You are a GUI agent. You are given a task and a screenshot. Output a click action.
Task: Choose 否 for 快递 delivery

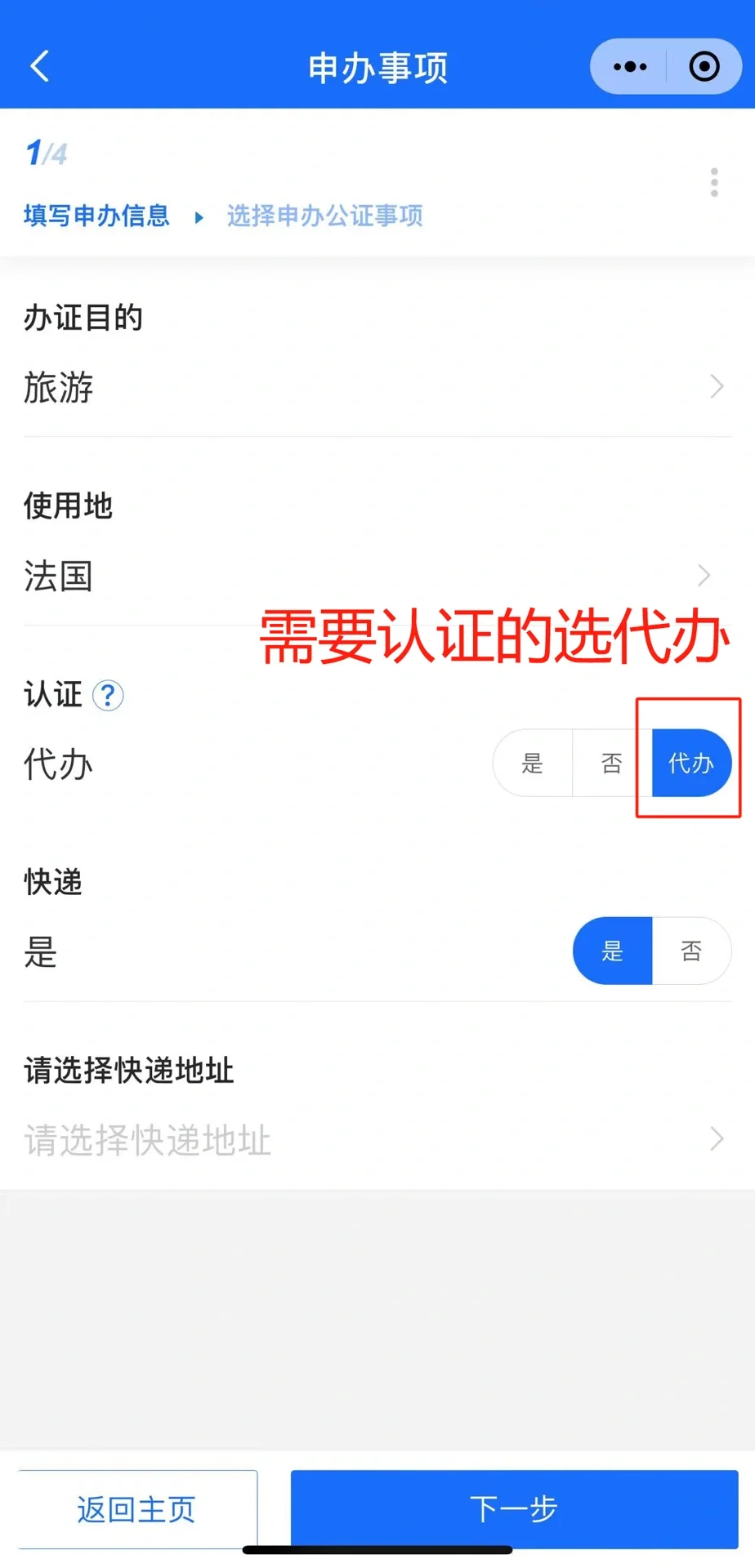click(691, 951)
